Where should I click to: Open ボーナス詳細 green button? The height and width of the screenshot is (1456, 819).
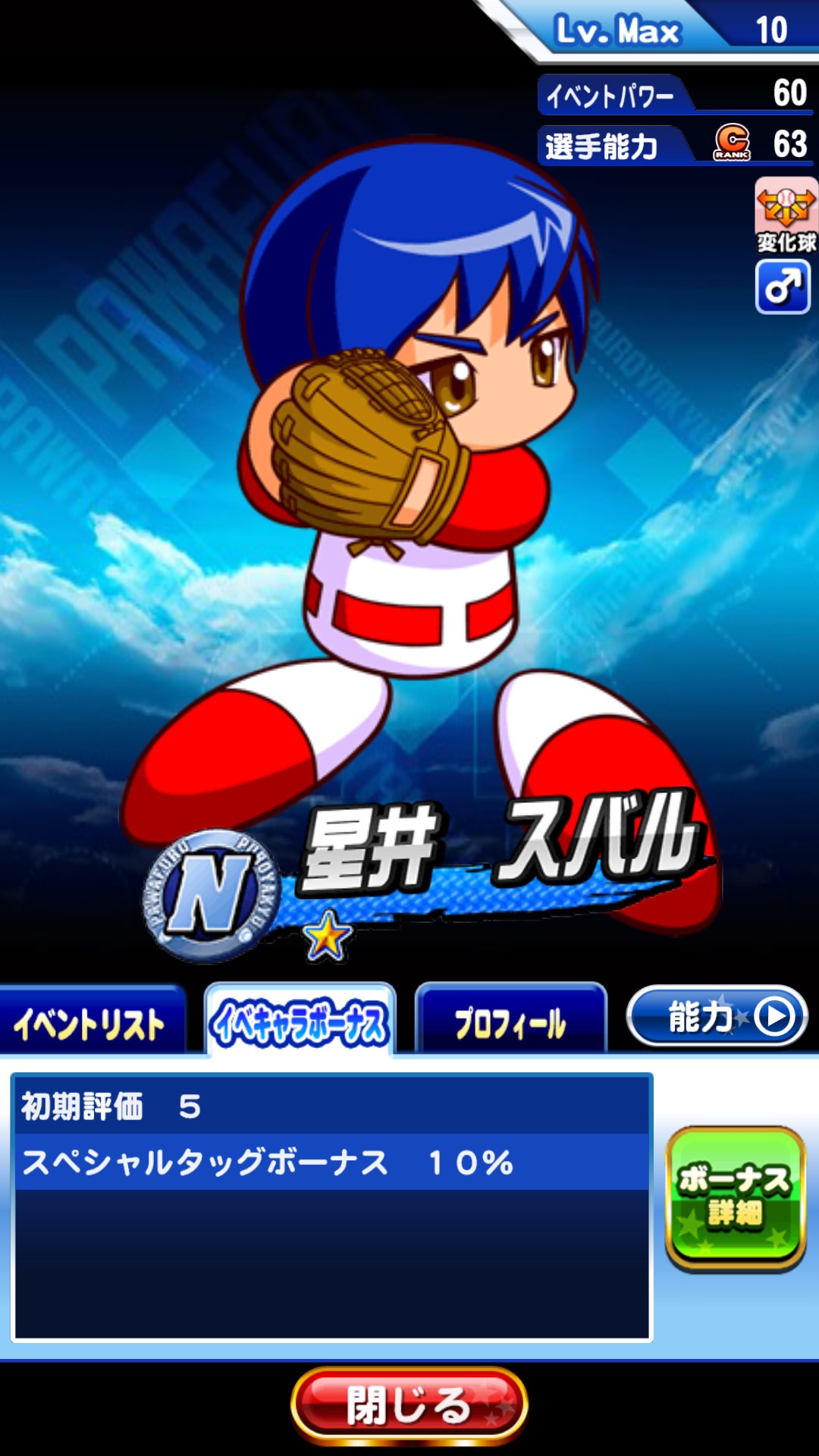point(734,1198)
